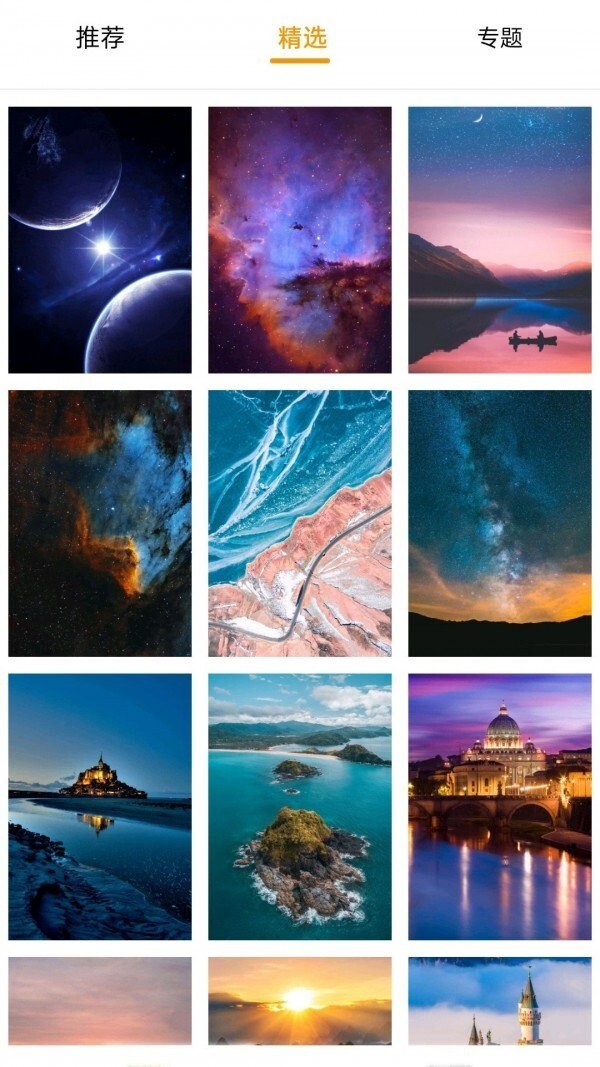600x1067 pixels.
Task: View the sunset sunburst wallpaper
Action: (300, 1000)
